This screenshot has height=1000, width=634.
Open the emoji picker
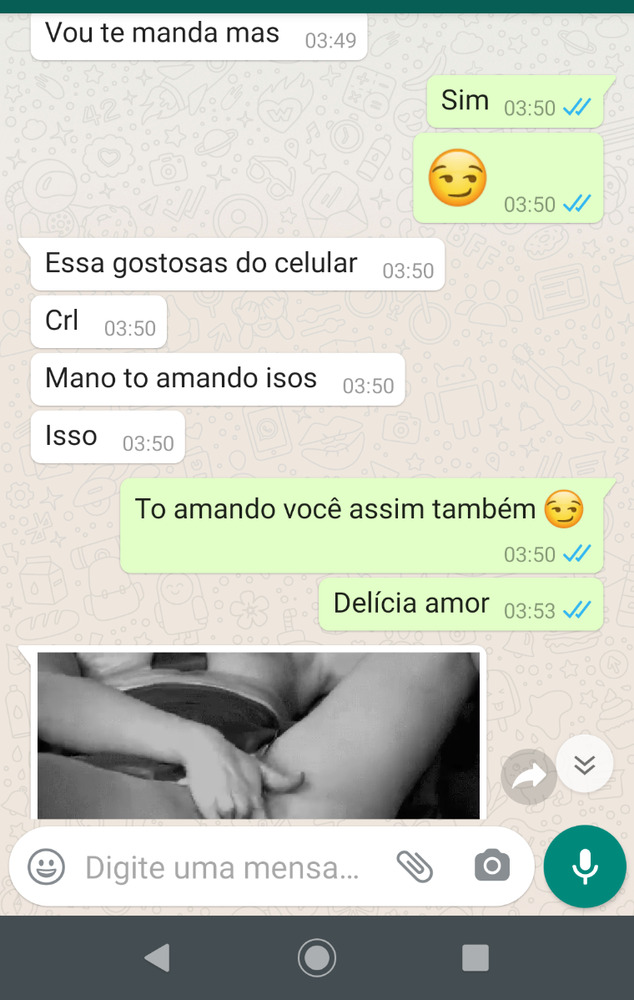[x=46, y=867]
